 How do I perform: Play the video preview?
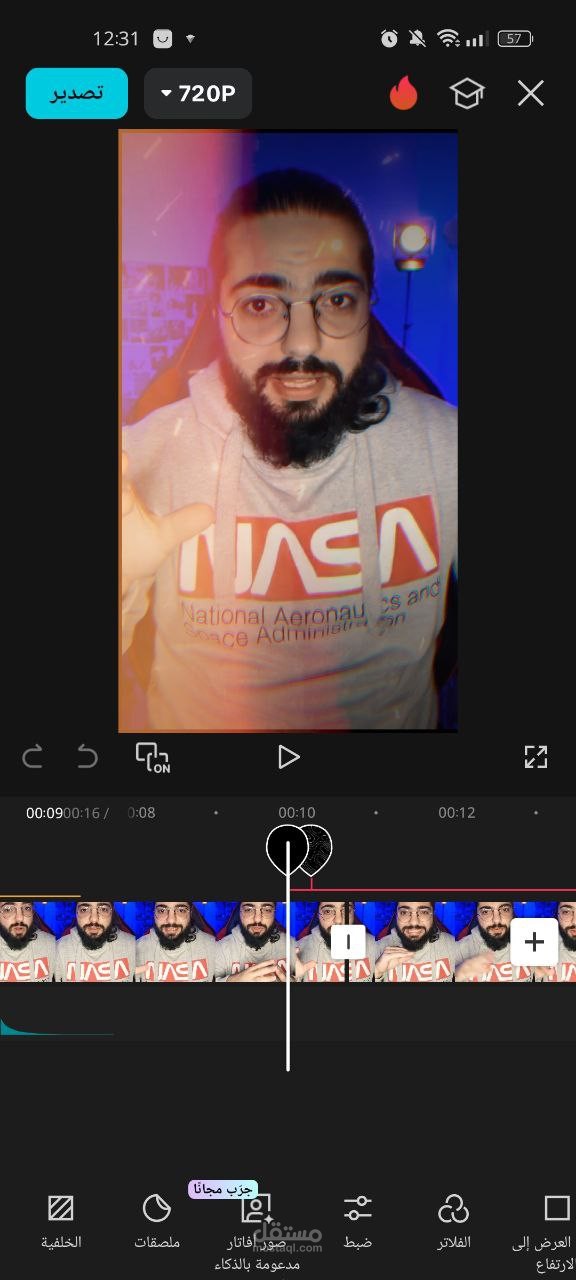[x=288, y=757]
